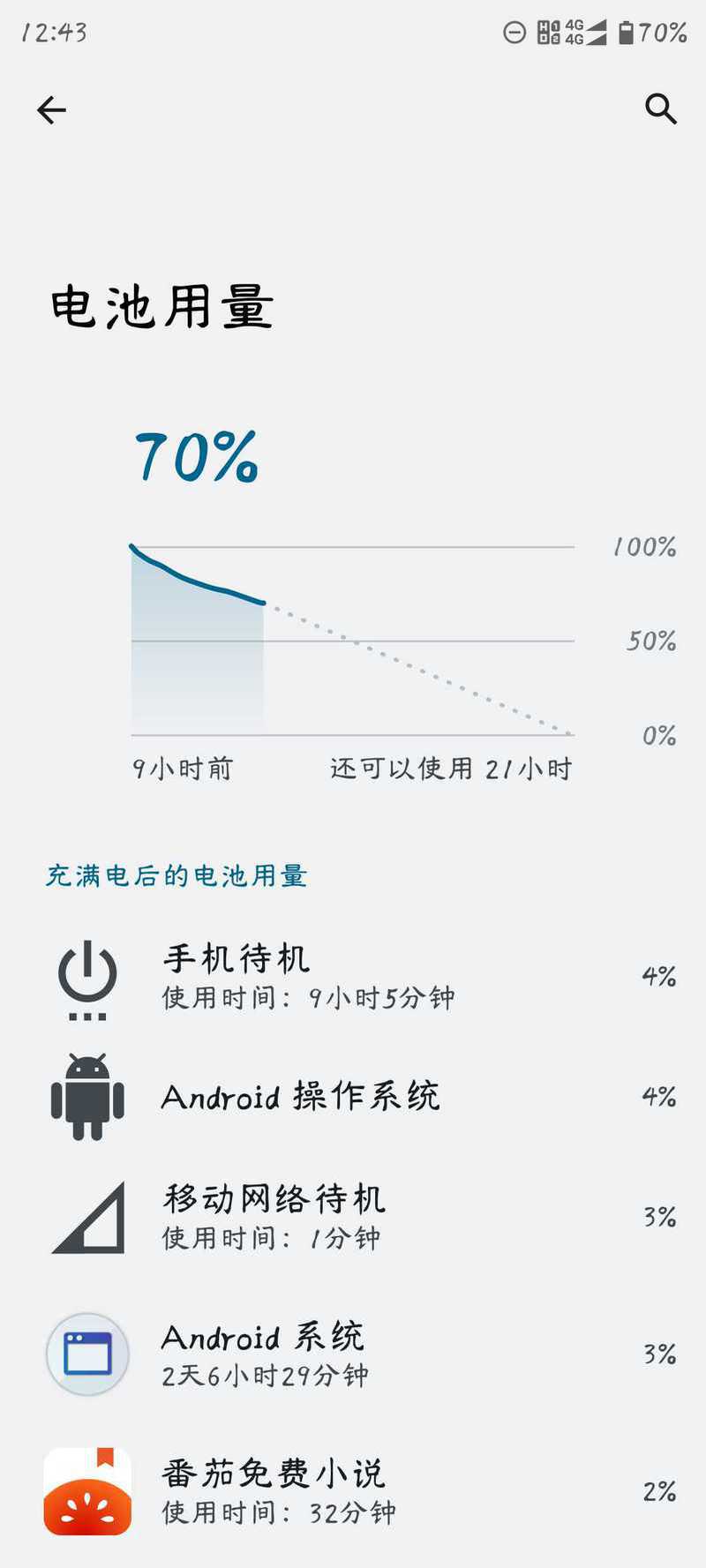Open the search magnifier icon

(x=660, y=109)
